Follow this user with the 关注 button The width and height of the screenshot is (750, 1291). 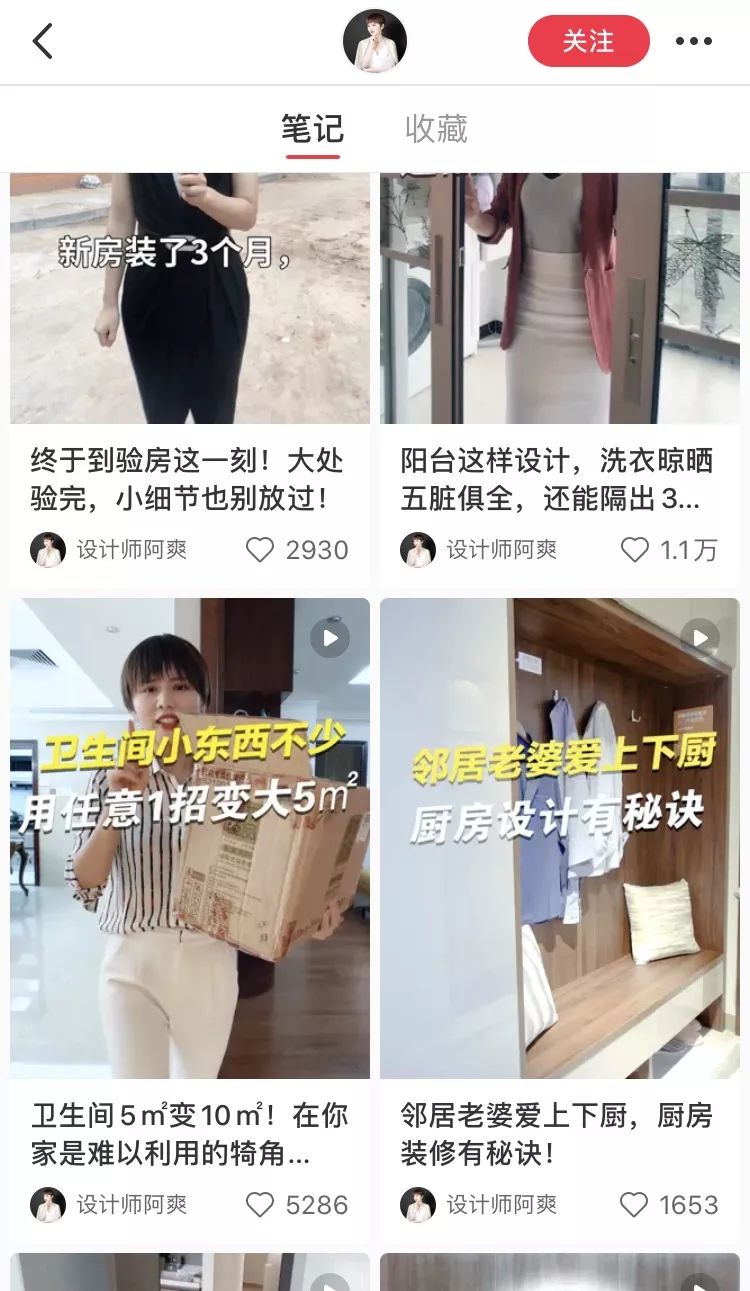588,42
